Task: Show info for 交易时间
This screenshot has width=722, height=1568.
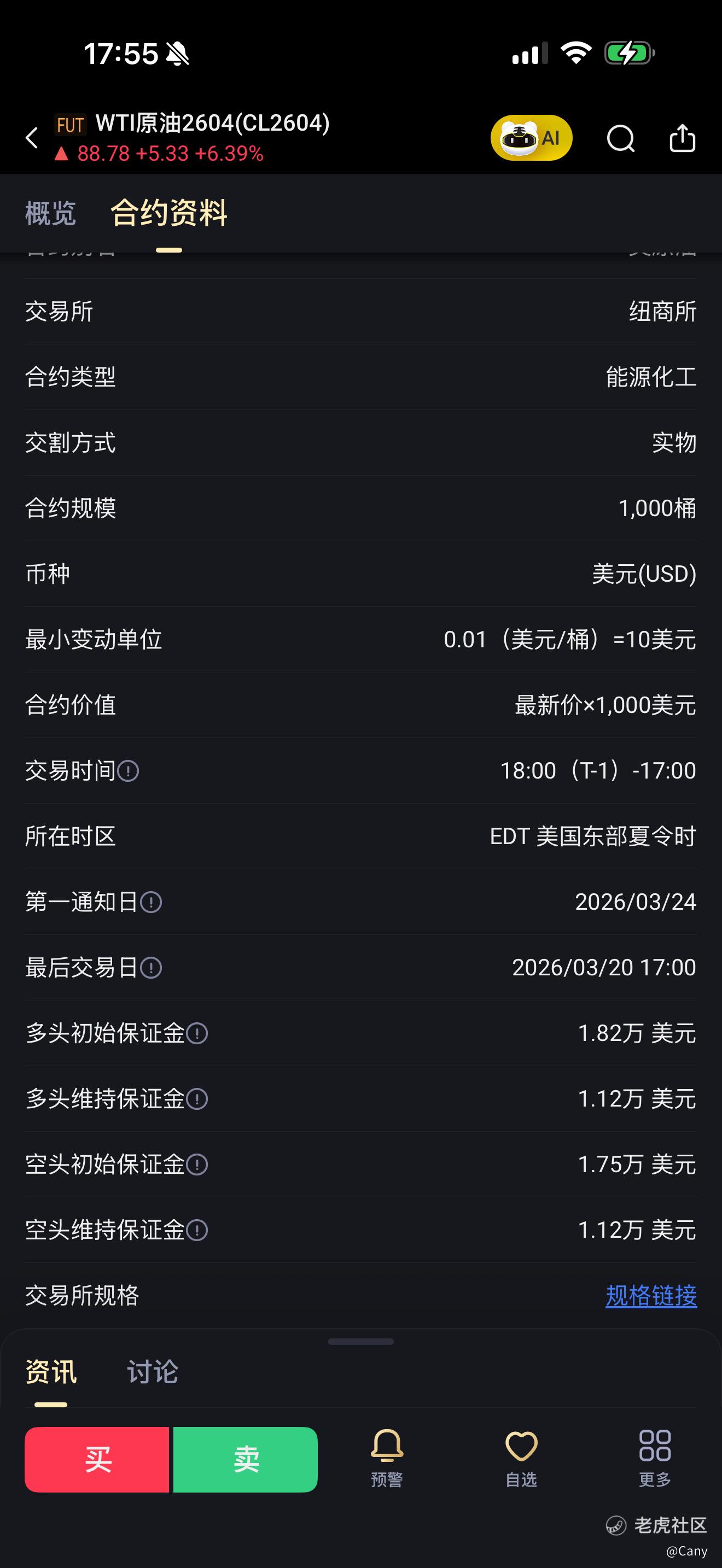Action: tap(128, 771)
